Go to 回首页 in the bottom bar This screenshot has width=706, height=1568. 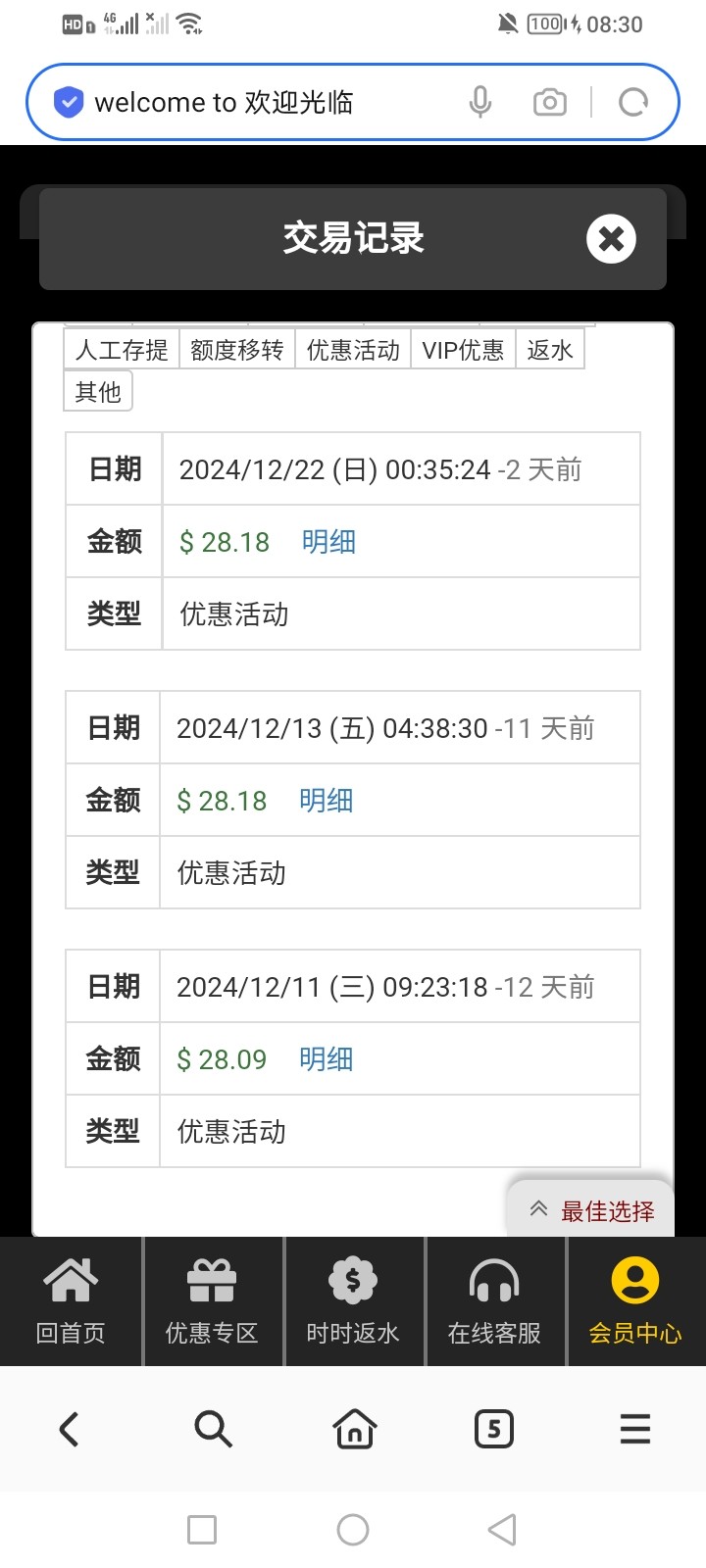click(71, 1301)
